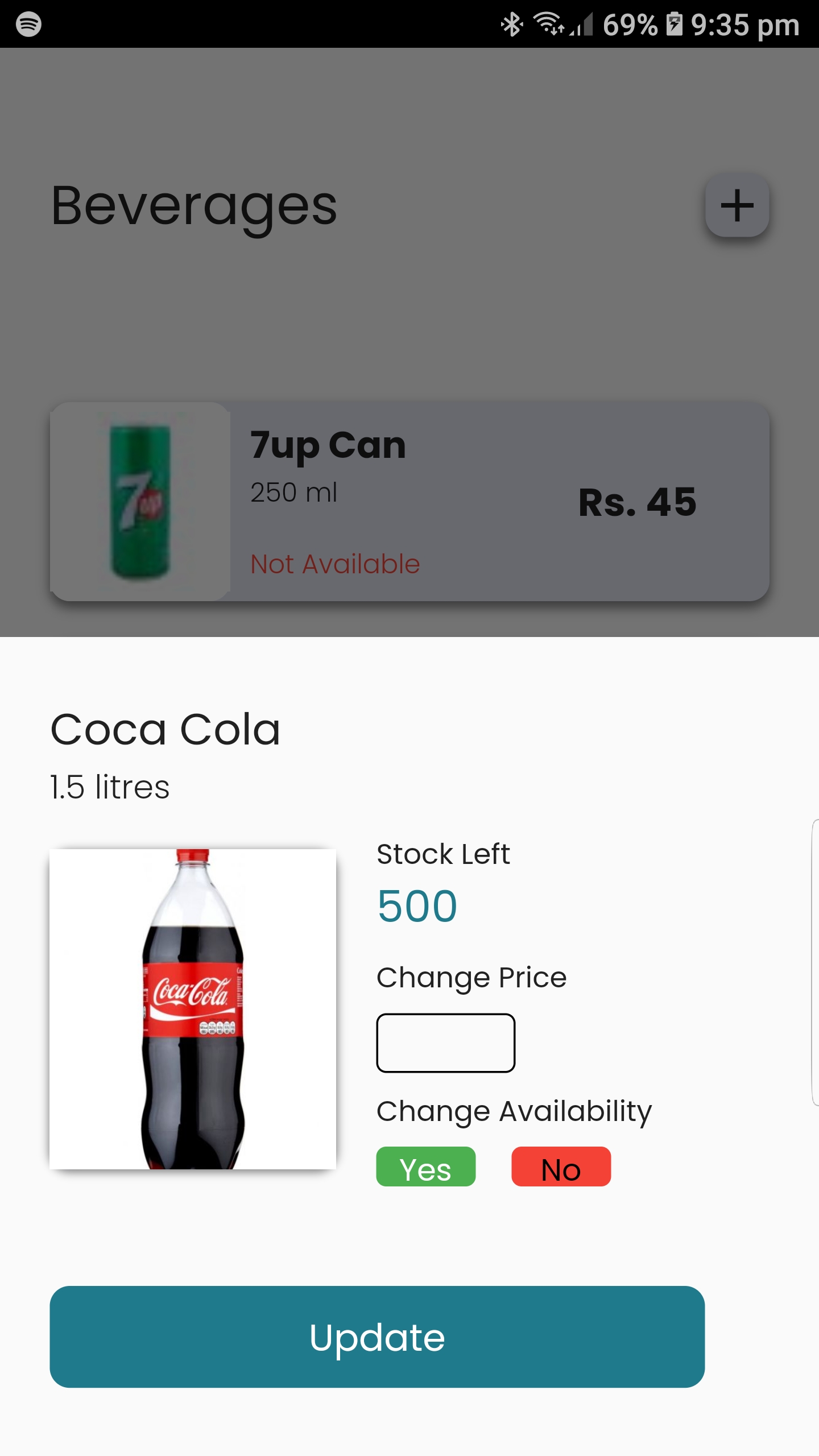Image resolution: width=819 pixels, height=1456 pixels.
Task: Focus the Change Price field
Action: coord(445,1043)
